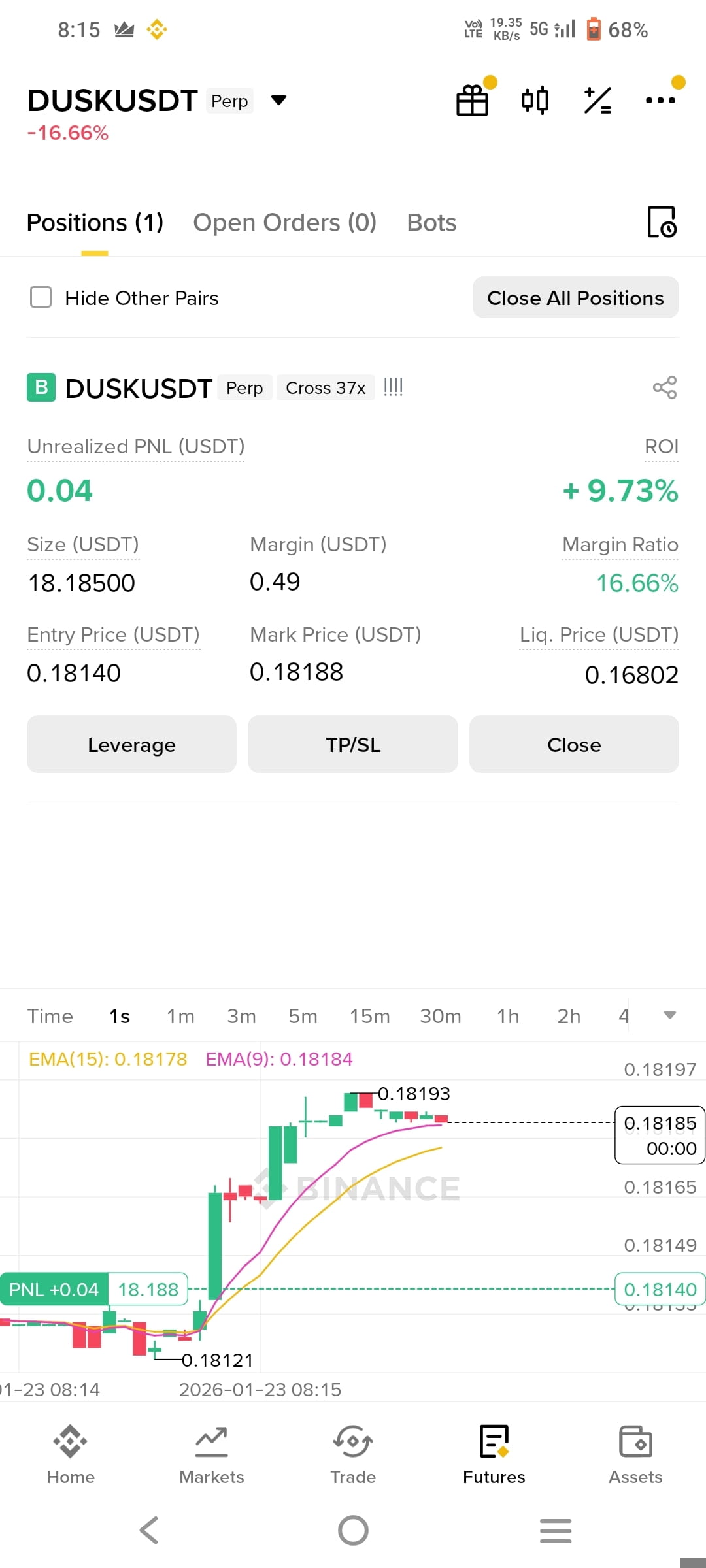The image size is (706, 1568).
Task: Adjust Leverage for the position
Action: click(131, 744)
